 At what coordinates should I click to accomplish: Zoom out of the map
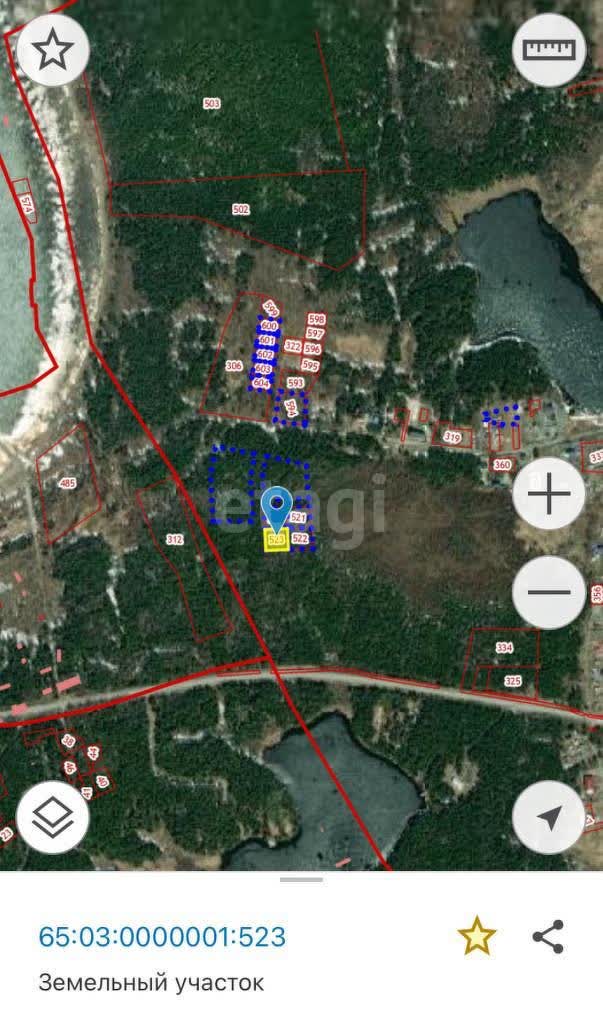(x=549, y=592)
